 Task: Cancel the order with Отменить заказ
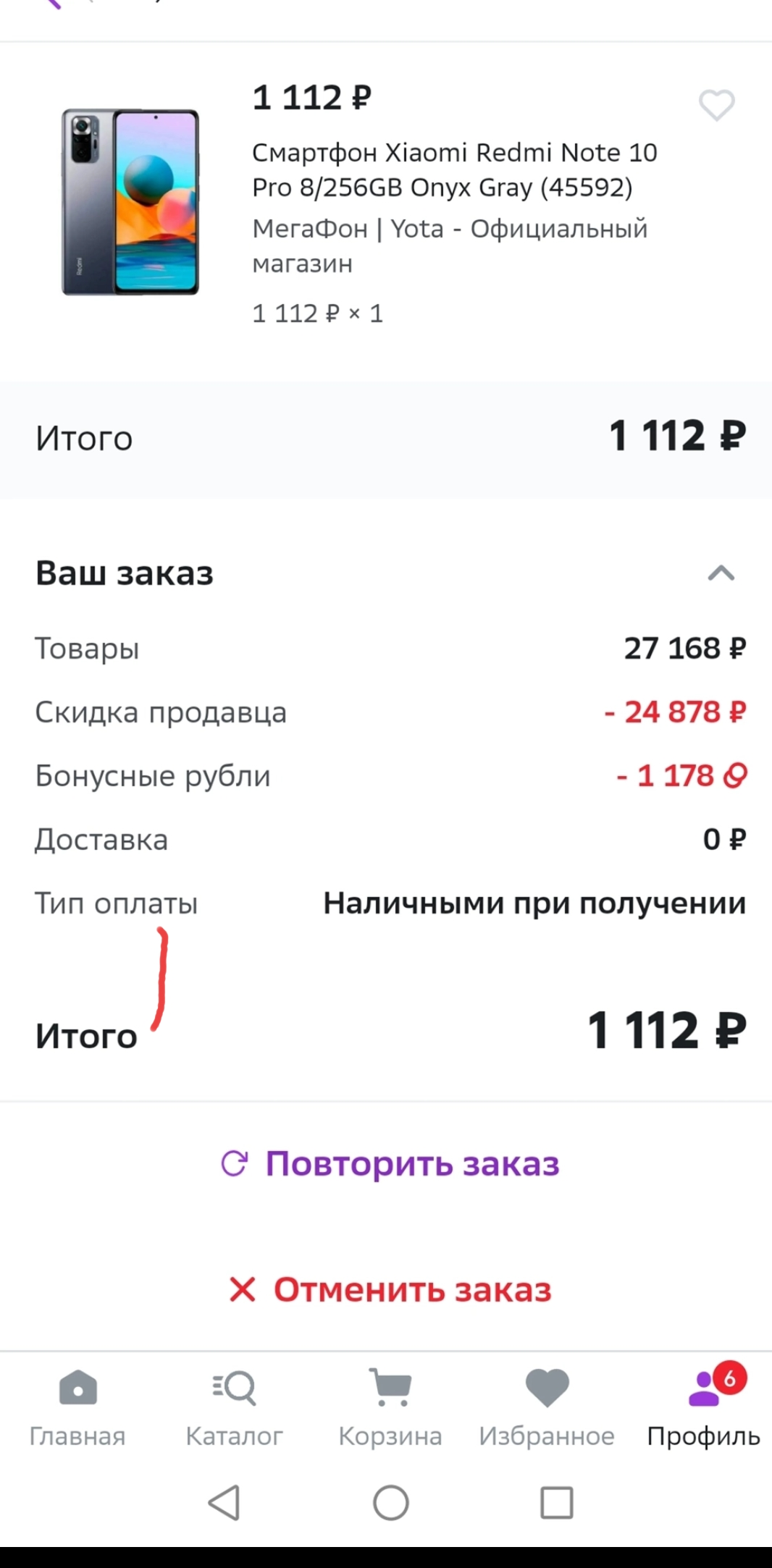(390, 1290)
